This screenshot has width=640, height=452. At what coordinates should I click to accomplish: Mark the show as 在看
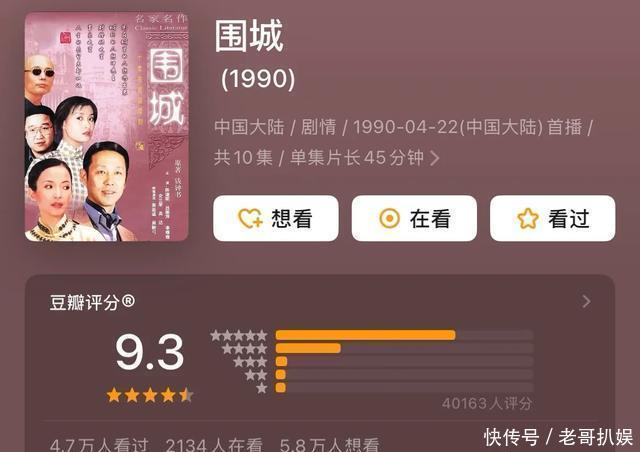413,218
